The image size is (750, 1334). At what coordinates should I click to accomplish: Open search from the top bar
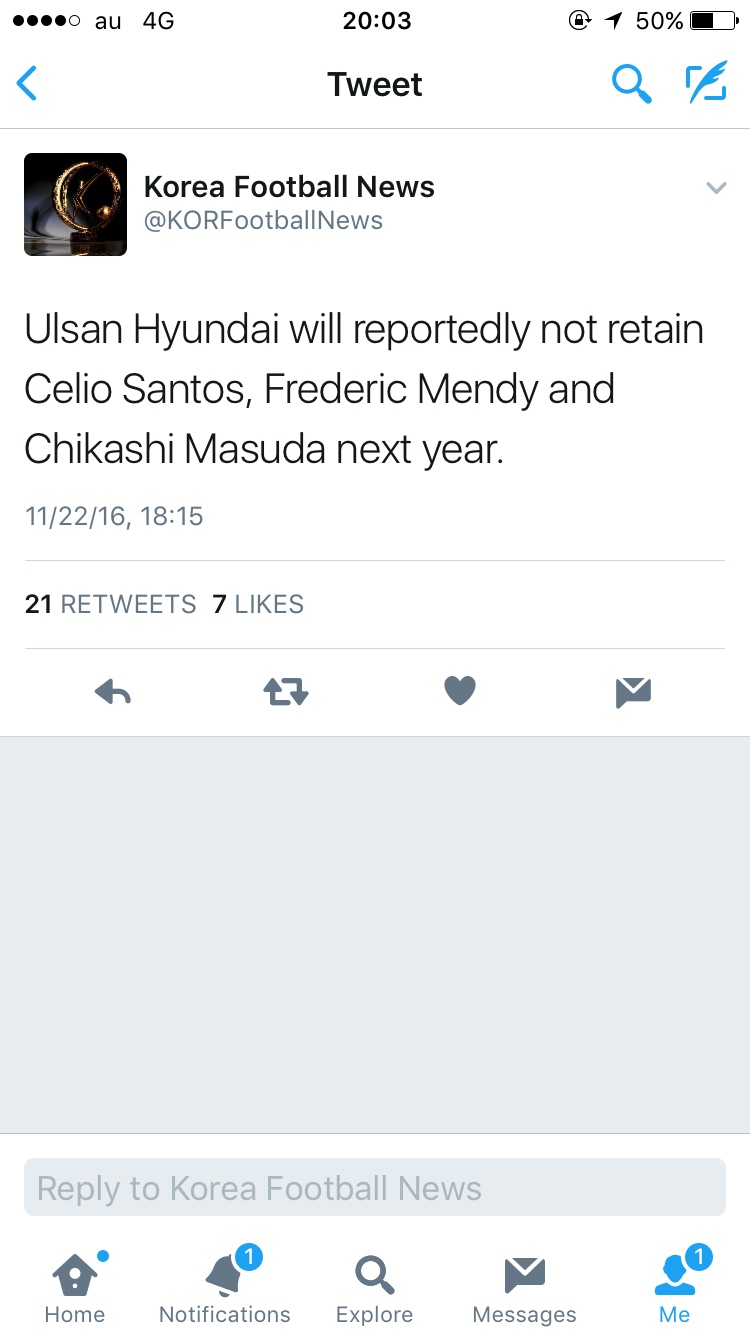point(631,84)
